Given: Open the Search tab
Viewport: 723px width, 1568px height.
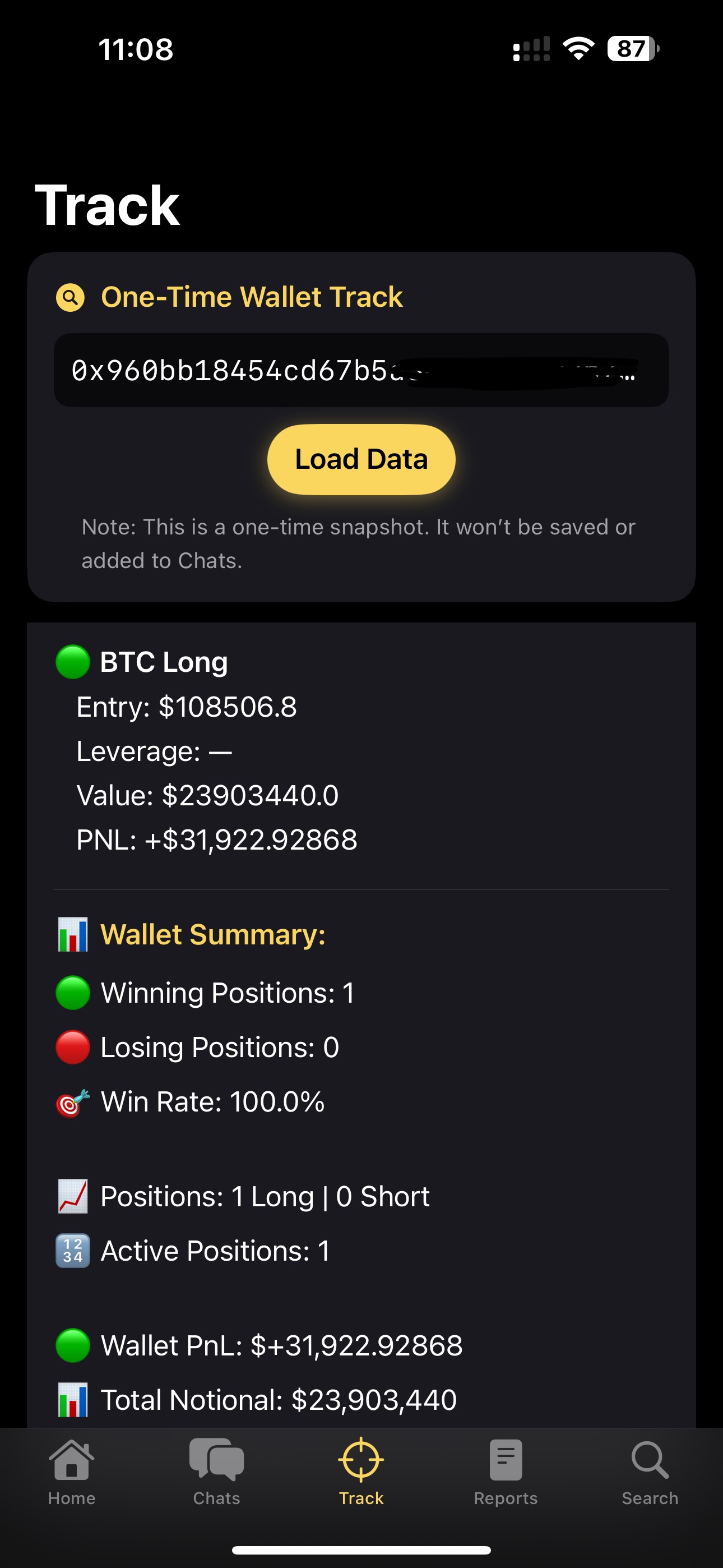Looking at the screenshot, I should (650, 1471).
